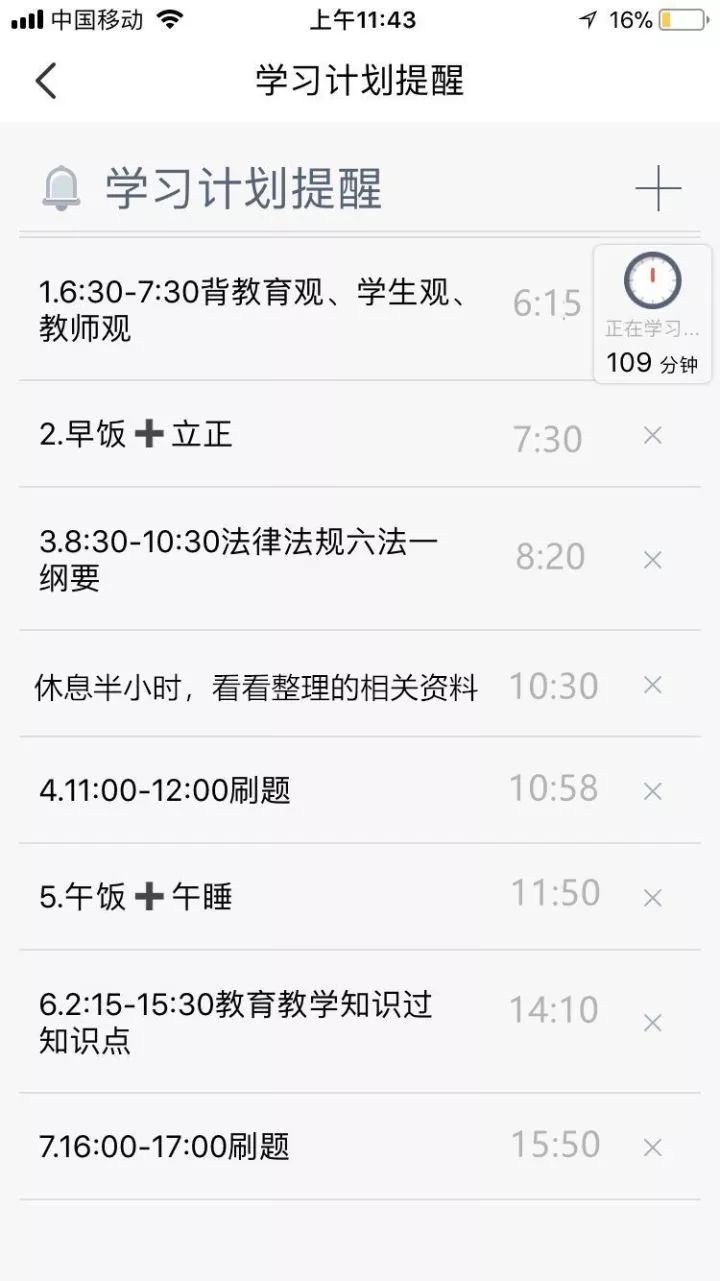The width and height of the screenshot is (720, 1281).
Task: Remove the 11:00-12:00刷题 reminder
Action: click(651, 791)
